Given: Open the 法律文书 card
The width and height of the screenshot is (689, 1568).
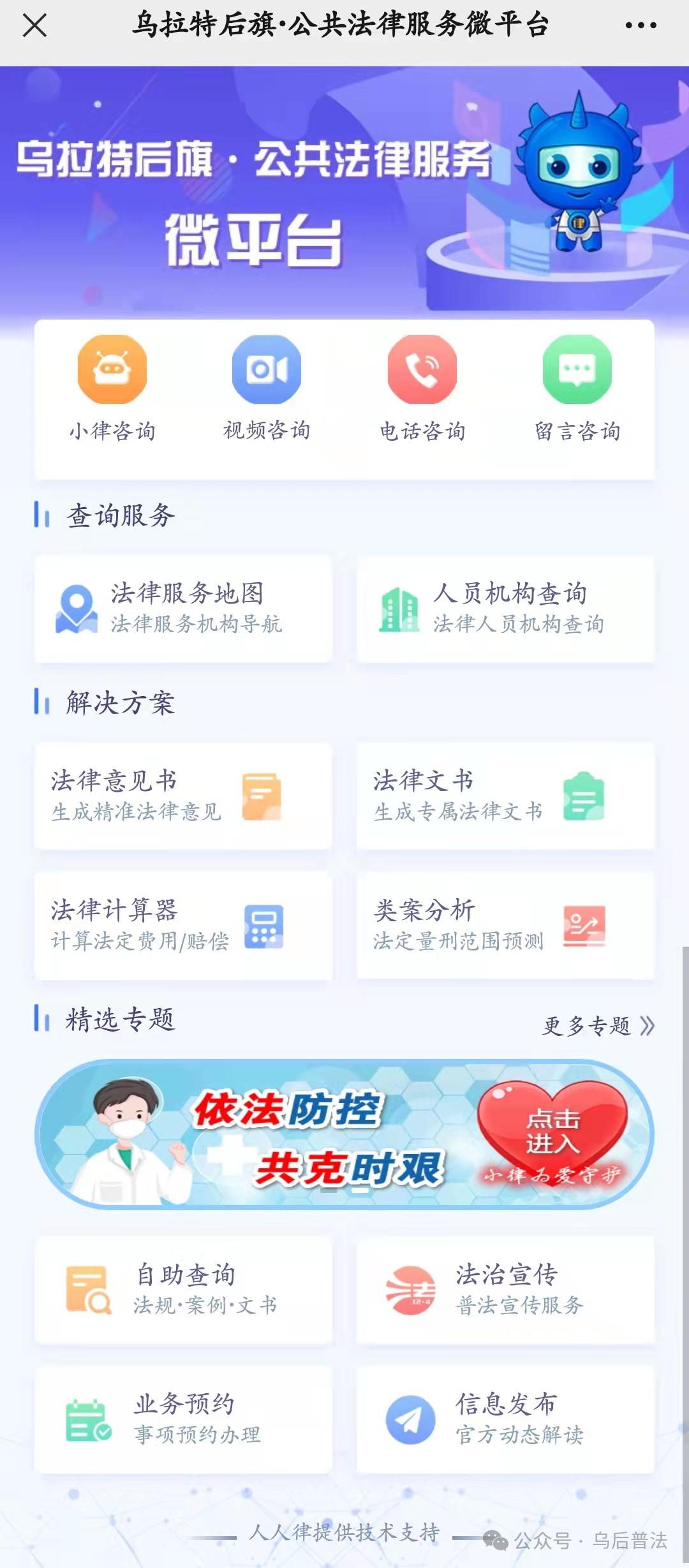Looking at the screenshot, I should 505,795.
